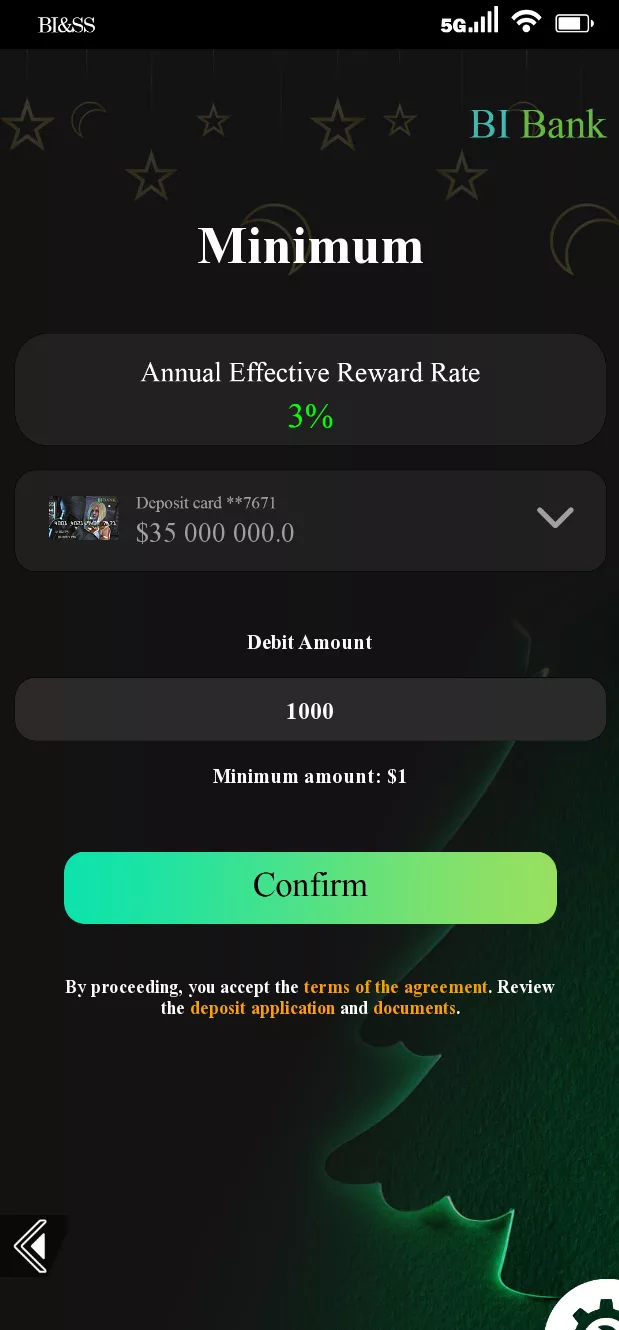View the deposit application link
Viewport: 619px width, 1330px height.
pyautogui.click(x=263, y=1008)
